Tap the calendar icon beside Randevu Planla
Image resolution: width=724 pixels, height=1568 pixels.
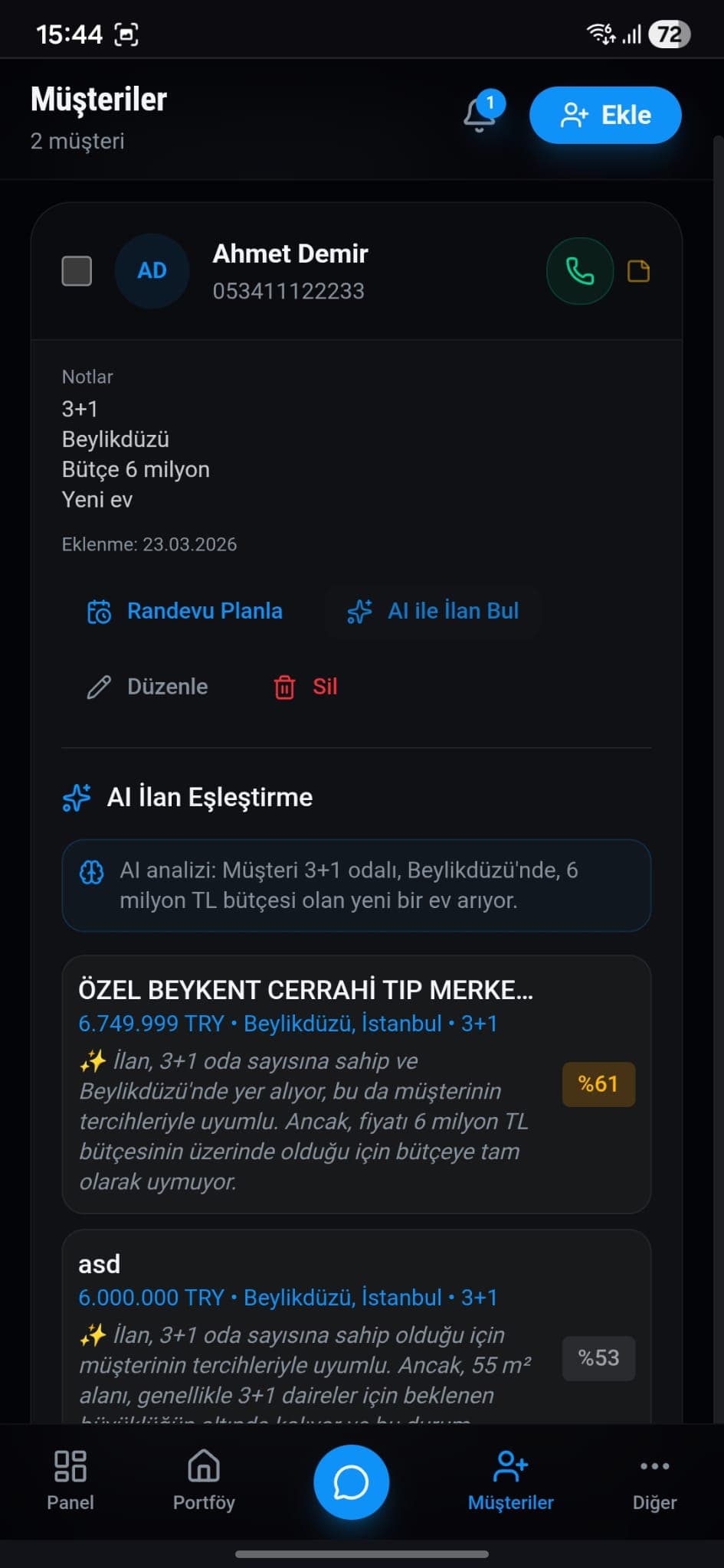point(99,611)
